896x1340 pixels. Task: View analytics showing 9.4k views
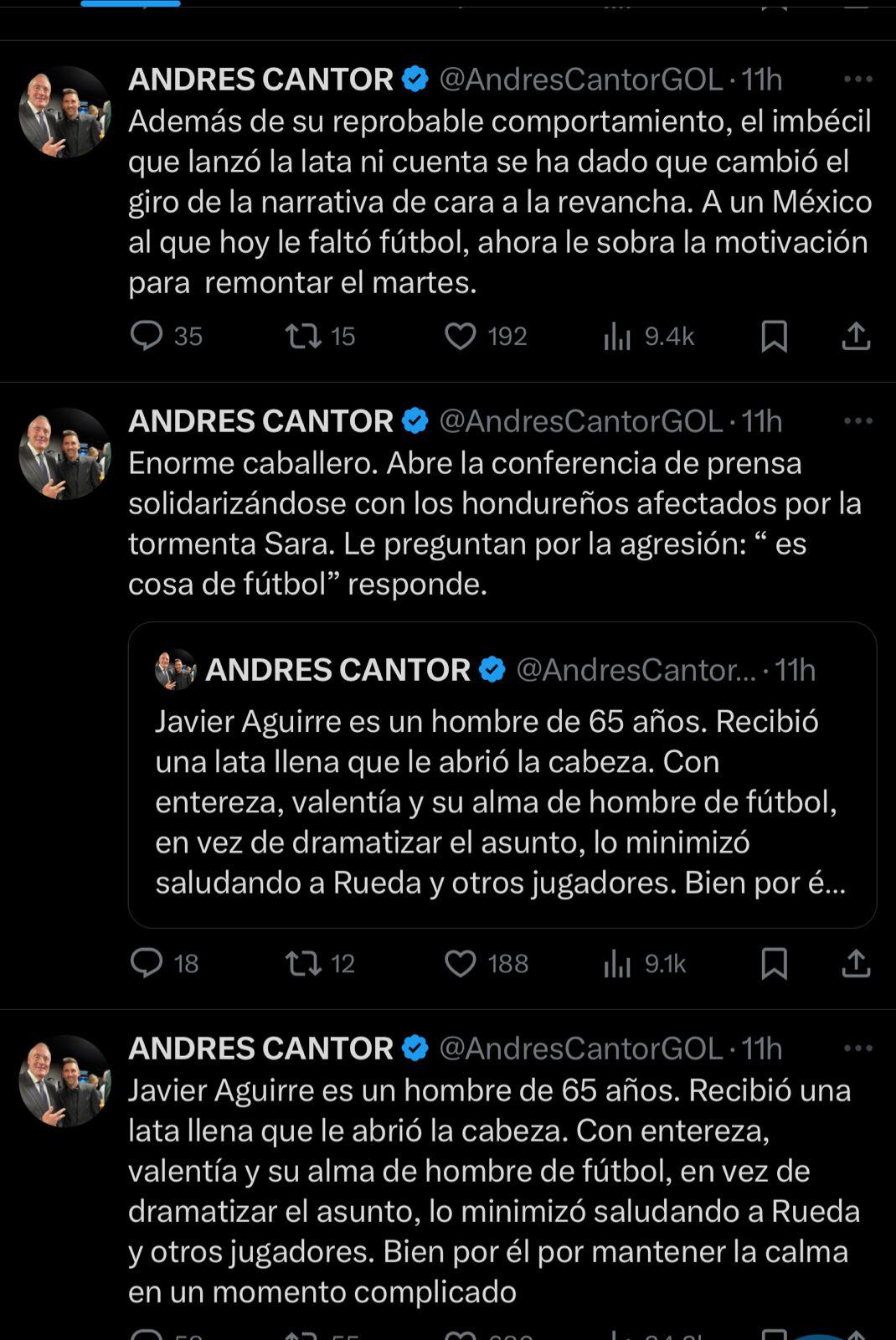pyautogui.click(x=619, y=337)
